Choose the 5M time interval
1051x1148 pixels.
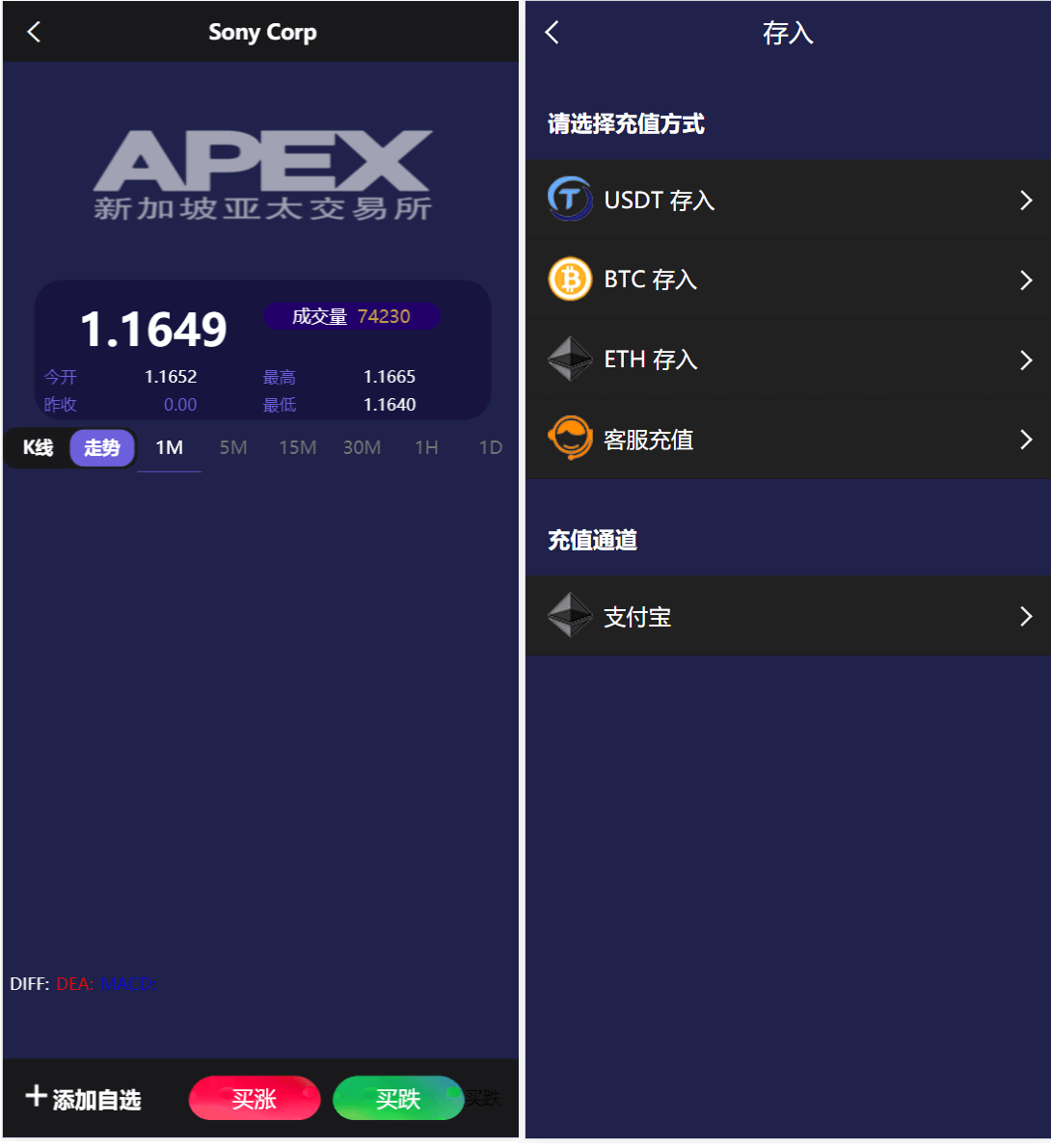coord(233,447)
